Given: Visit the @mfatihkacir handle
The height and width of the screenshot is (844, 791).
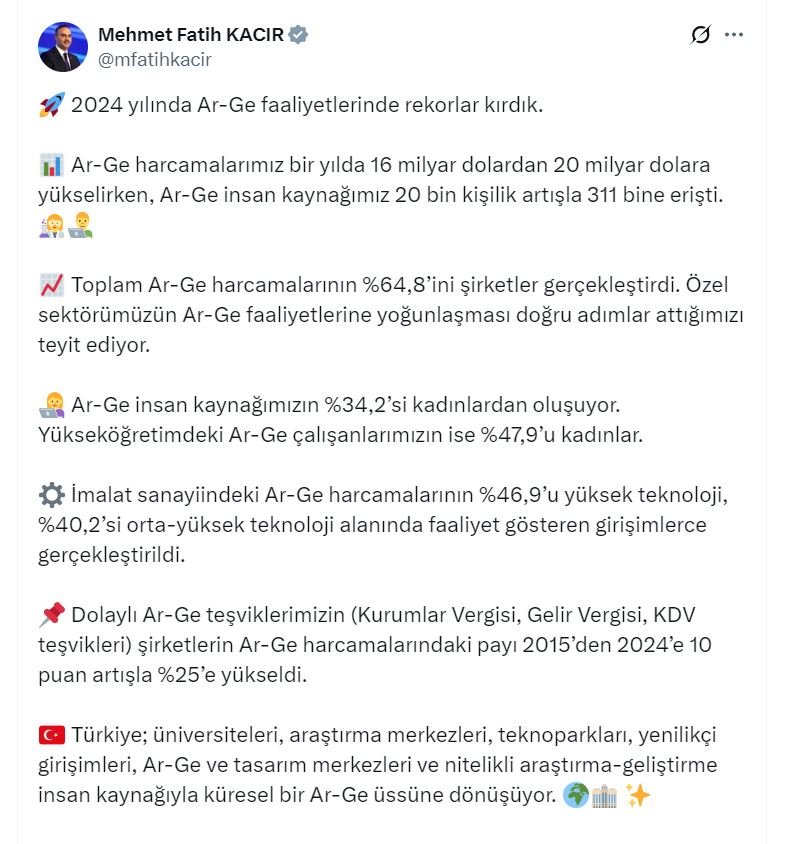Looking at the screenshot, I should 154,60.
